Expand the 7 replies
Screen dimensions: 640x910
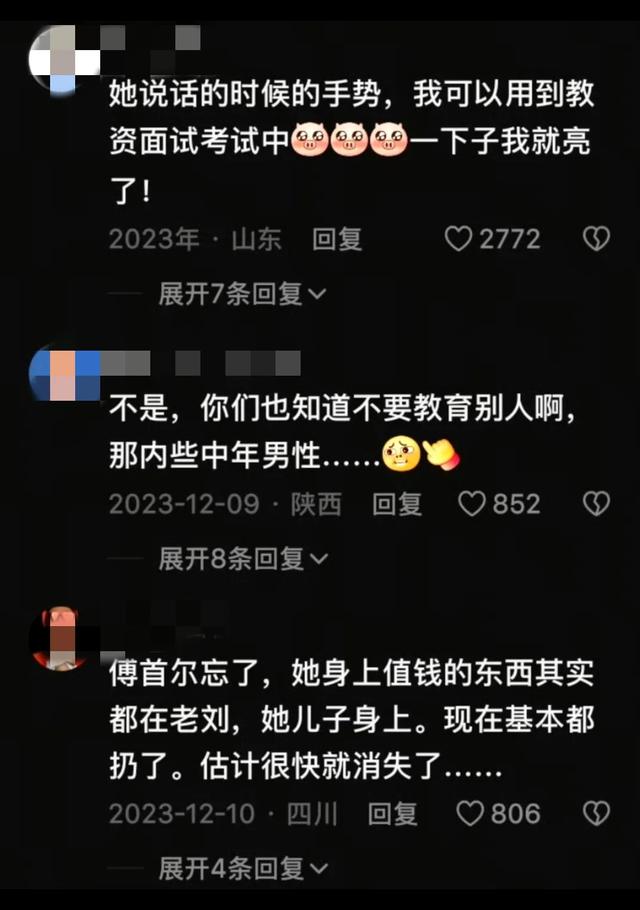(242, 293)
